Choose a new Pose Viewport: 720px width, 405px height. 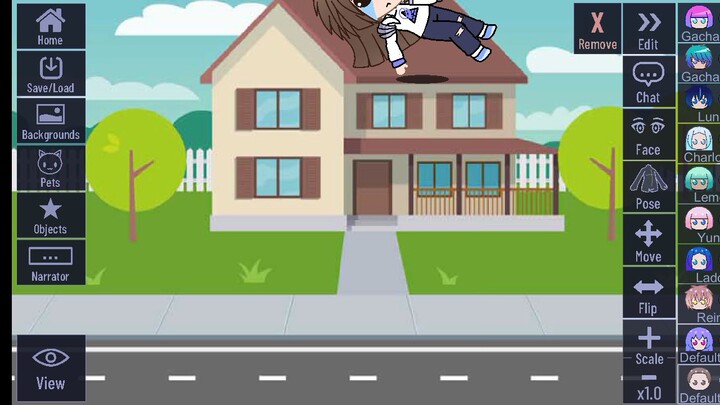coord(648,188)
